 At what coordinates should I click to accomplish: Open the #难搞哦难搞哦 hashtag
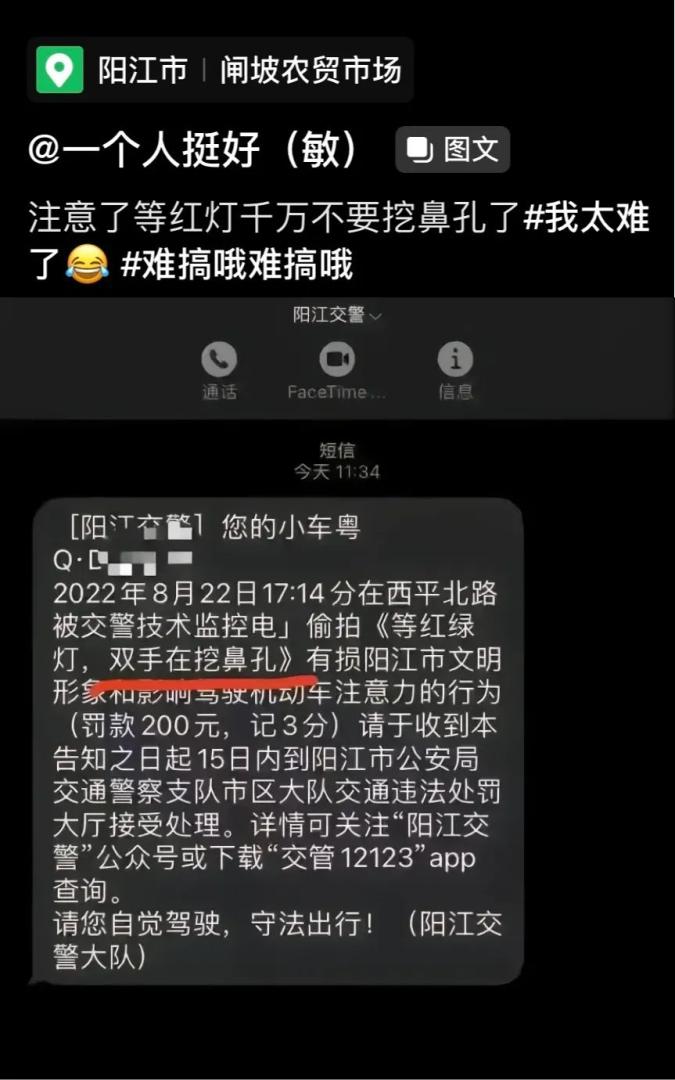click(x=237, y=265)
